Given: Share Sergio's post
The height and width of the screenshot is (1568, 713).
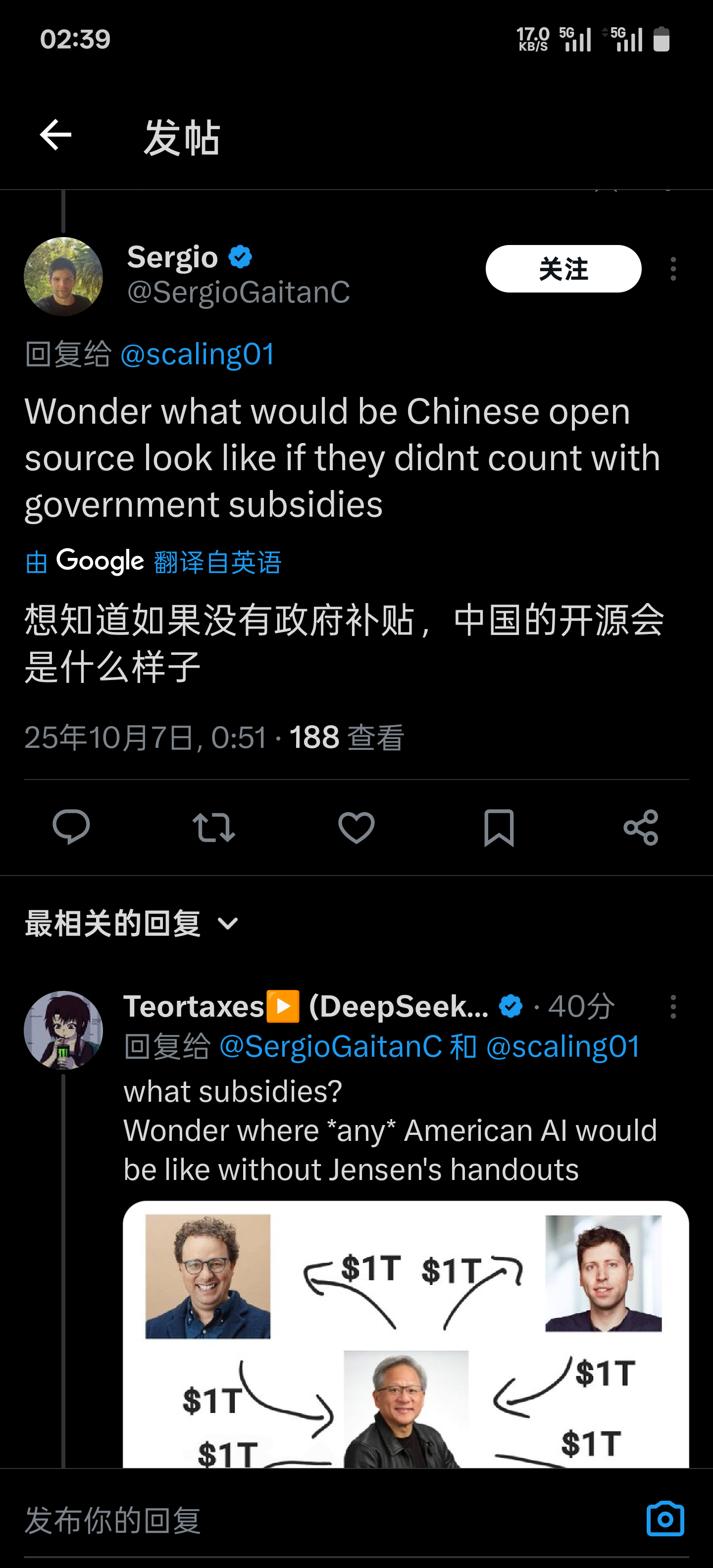Looking at the screenshot, I should pyautogui.click(x=641, y=827).
